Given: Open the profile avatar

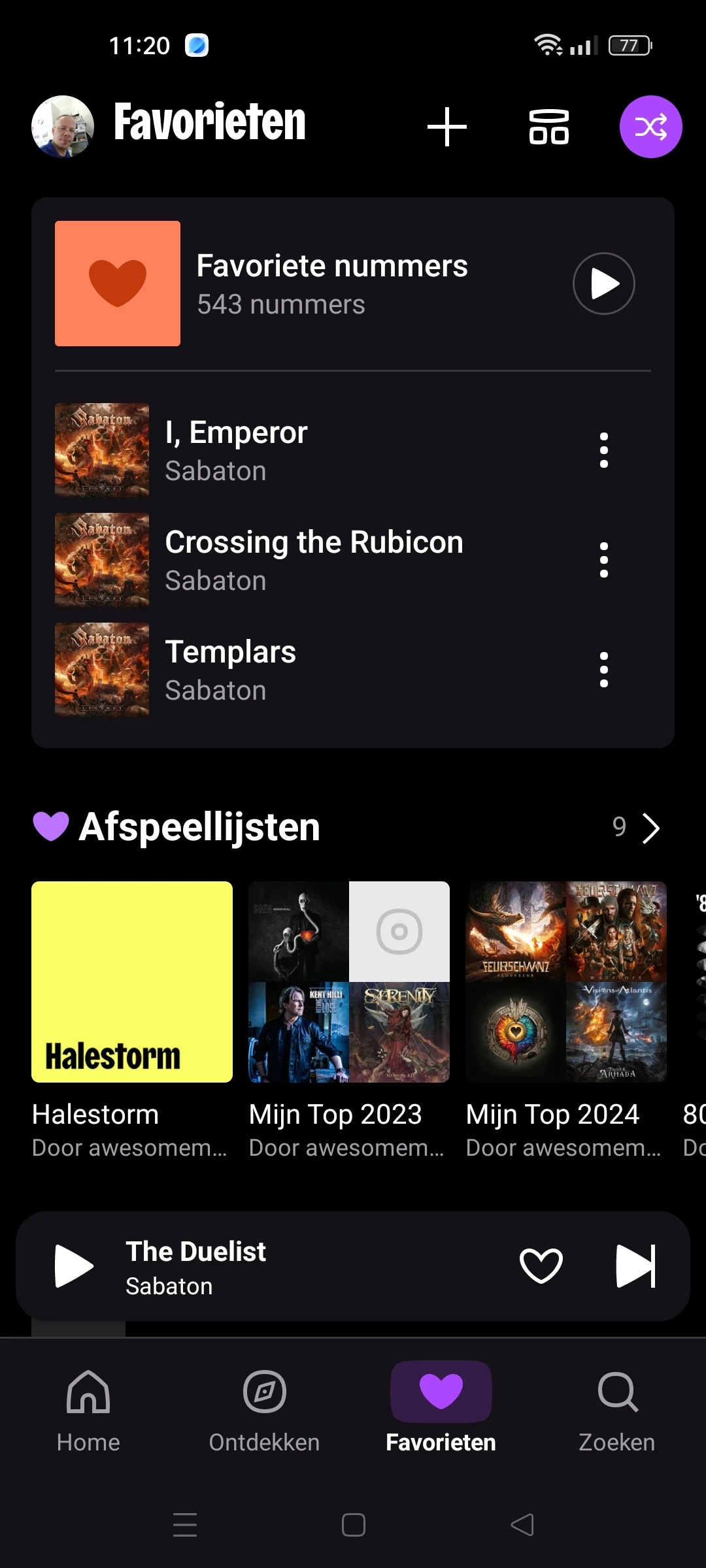Looking at the screenshot, I should [x=63, y=126].
